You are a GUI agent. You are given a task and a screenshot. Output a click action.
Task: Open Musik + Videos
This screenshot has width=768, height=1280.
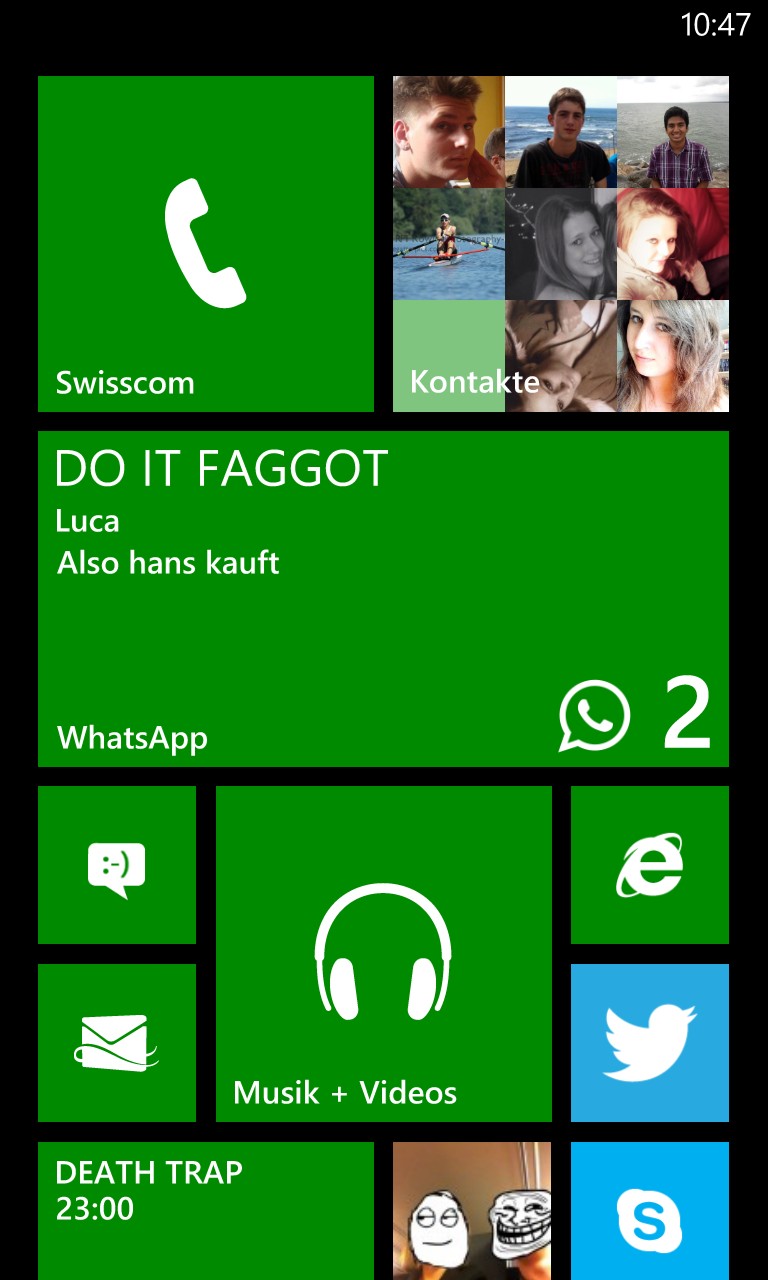(x=384, y=954)
